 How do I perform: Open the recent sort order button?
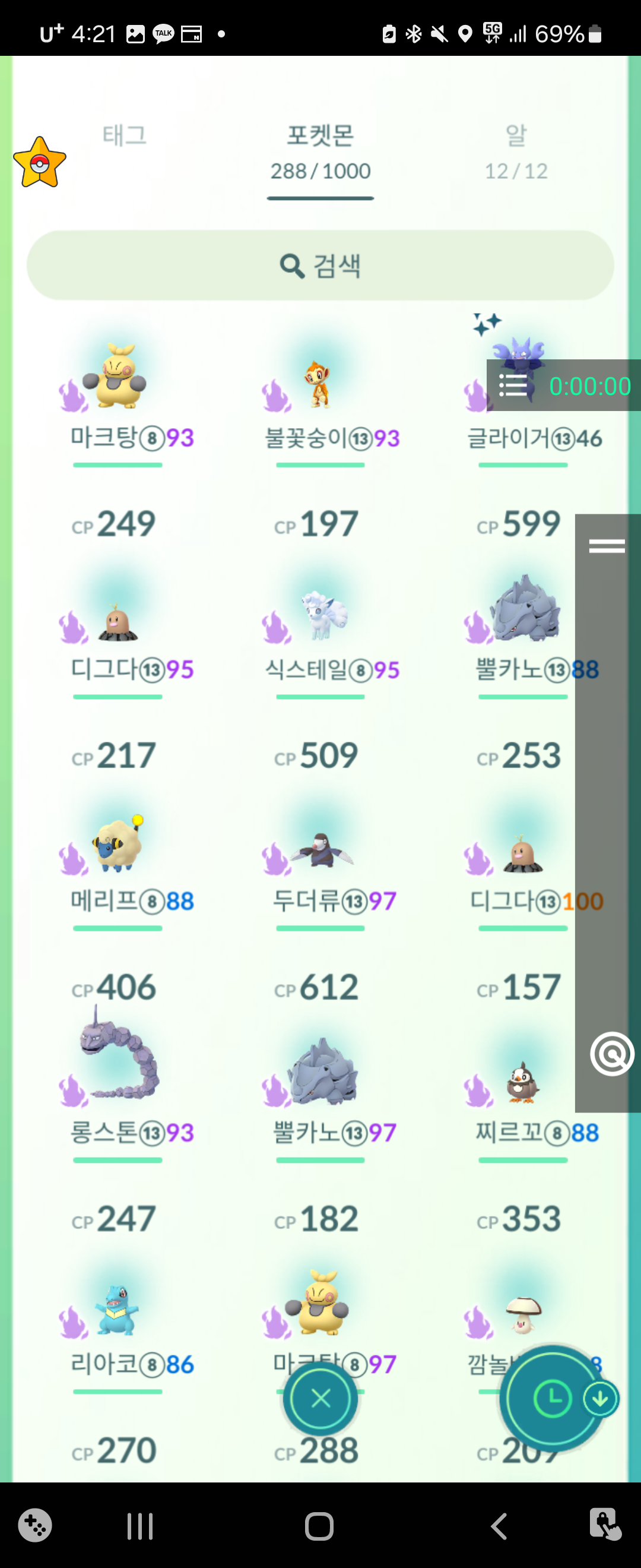tap(551, 1399)
